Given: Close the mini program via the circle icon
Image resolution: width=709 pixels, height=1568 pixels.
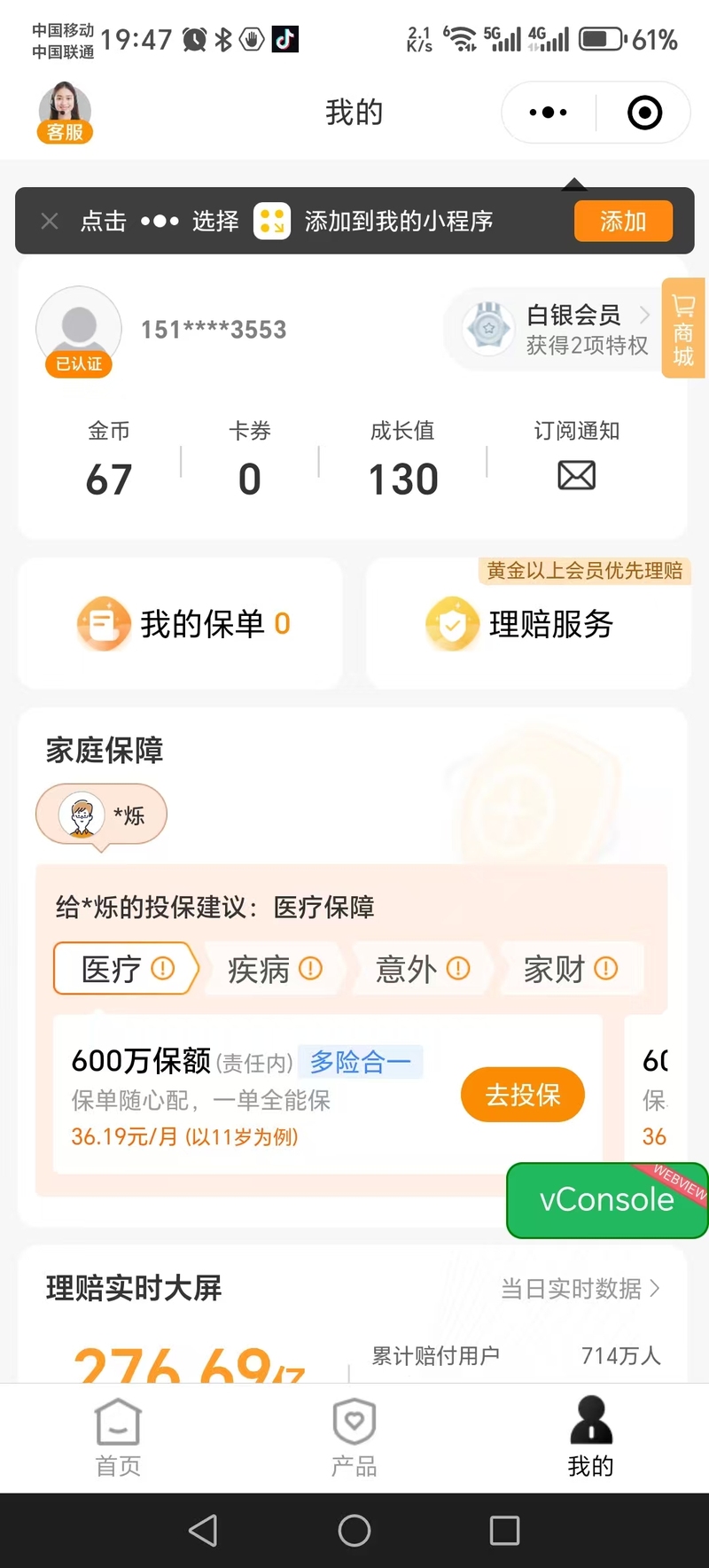Looking at the screenshot, I should pyautogui.click(x=644, y=113).
